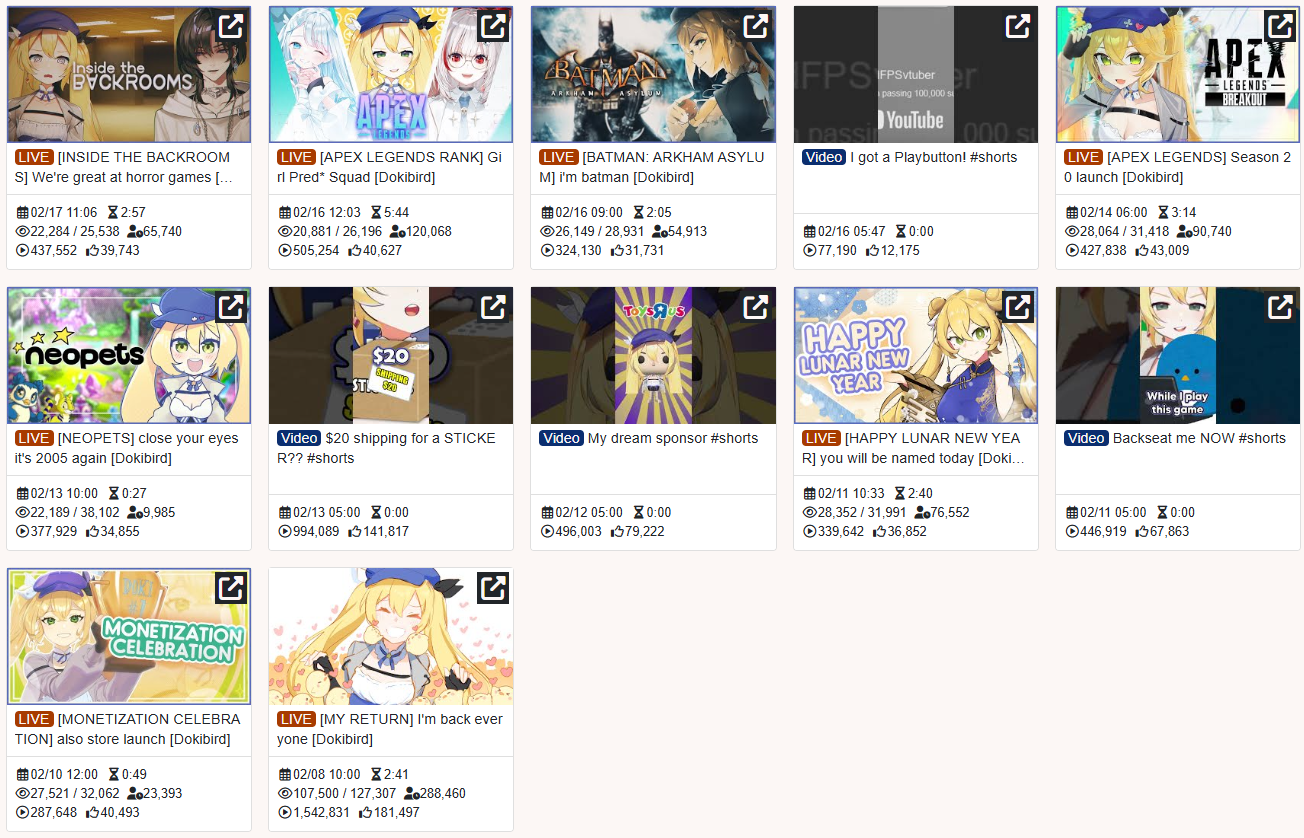Open external link on Neopets stream card
This screenshot has width=1304, height=838.
(x=231, y=307)
